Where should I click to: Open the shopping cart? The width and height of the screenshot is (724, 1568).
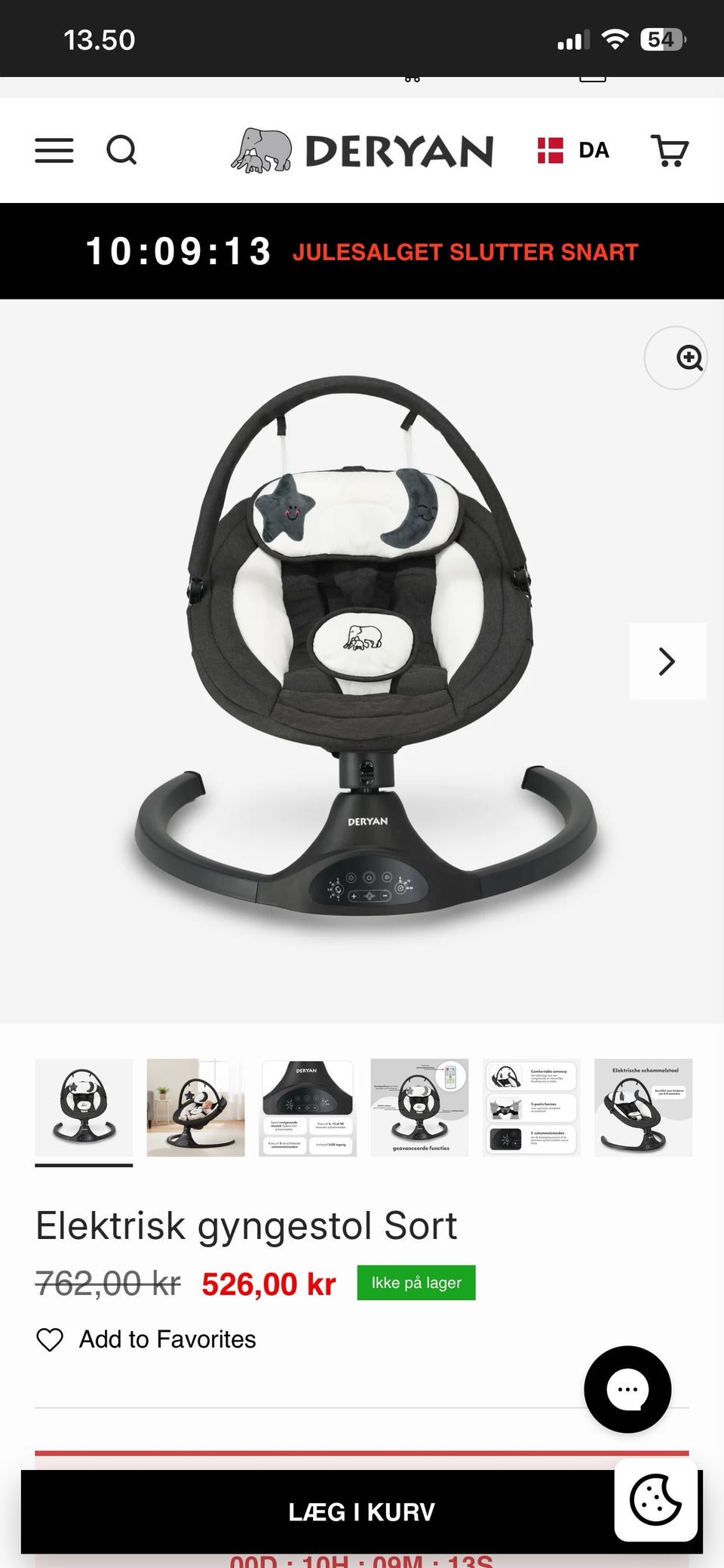pyautogui.click(x=669, y=150)
